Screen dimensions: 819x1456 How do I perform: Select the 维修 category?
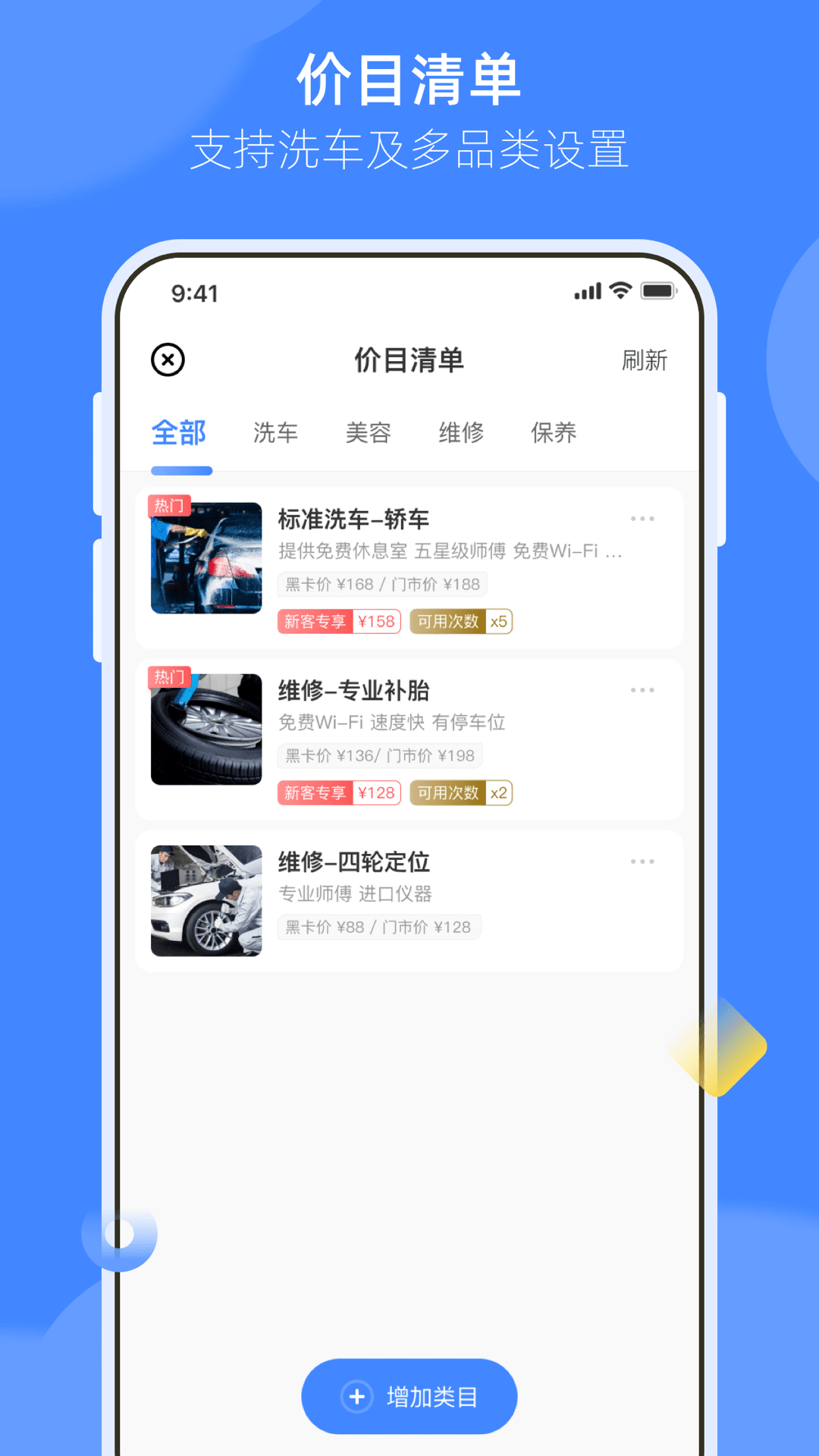coord(461,433)
